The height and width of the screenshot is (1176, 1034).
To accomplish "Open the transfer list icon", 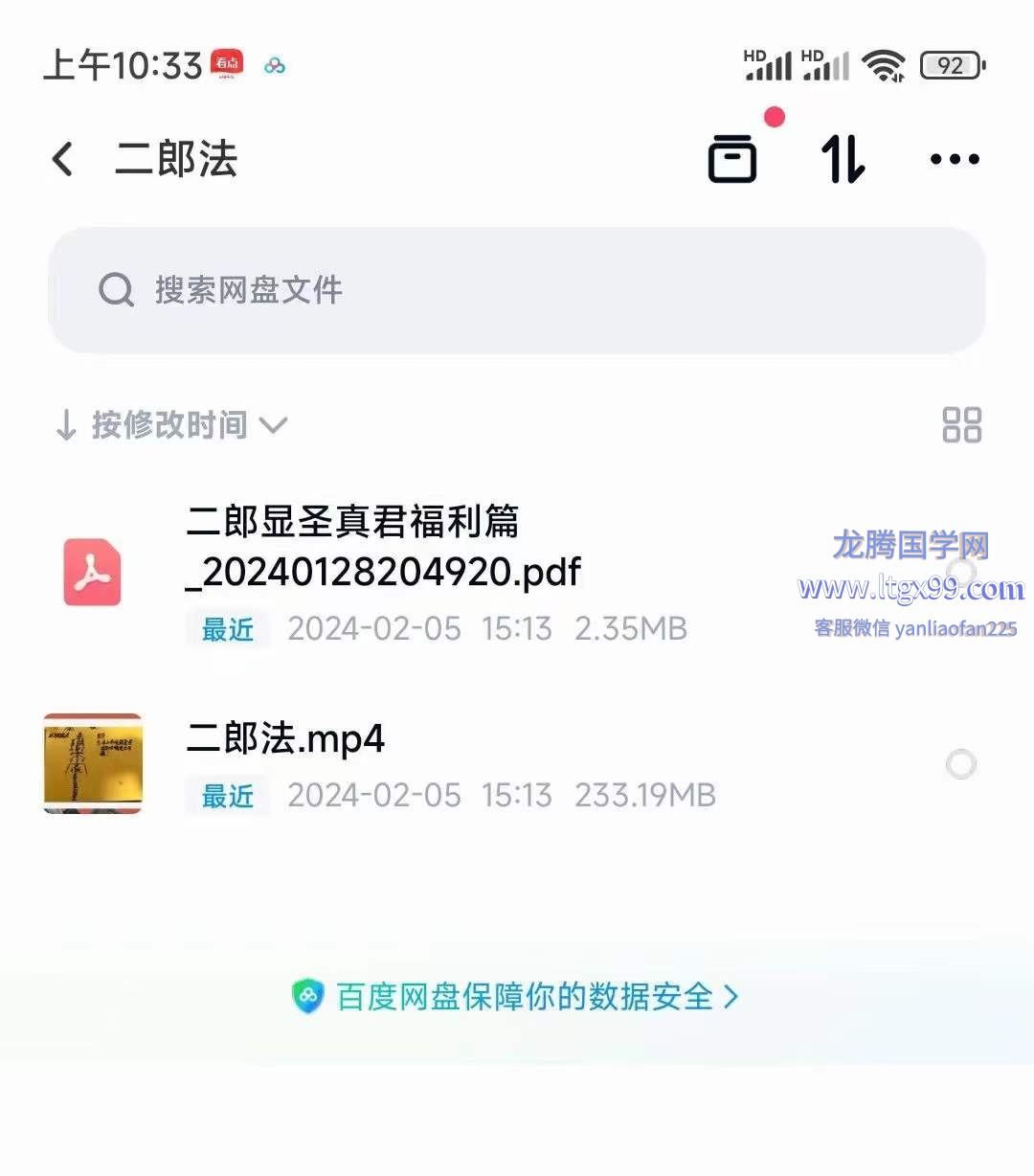I will (x=732, y=159).
